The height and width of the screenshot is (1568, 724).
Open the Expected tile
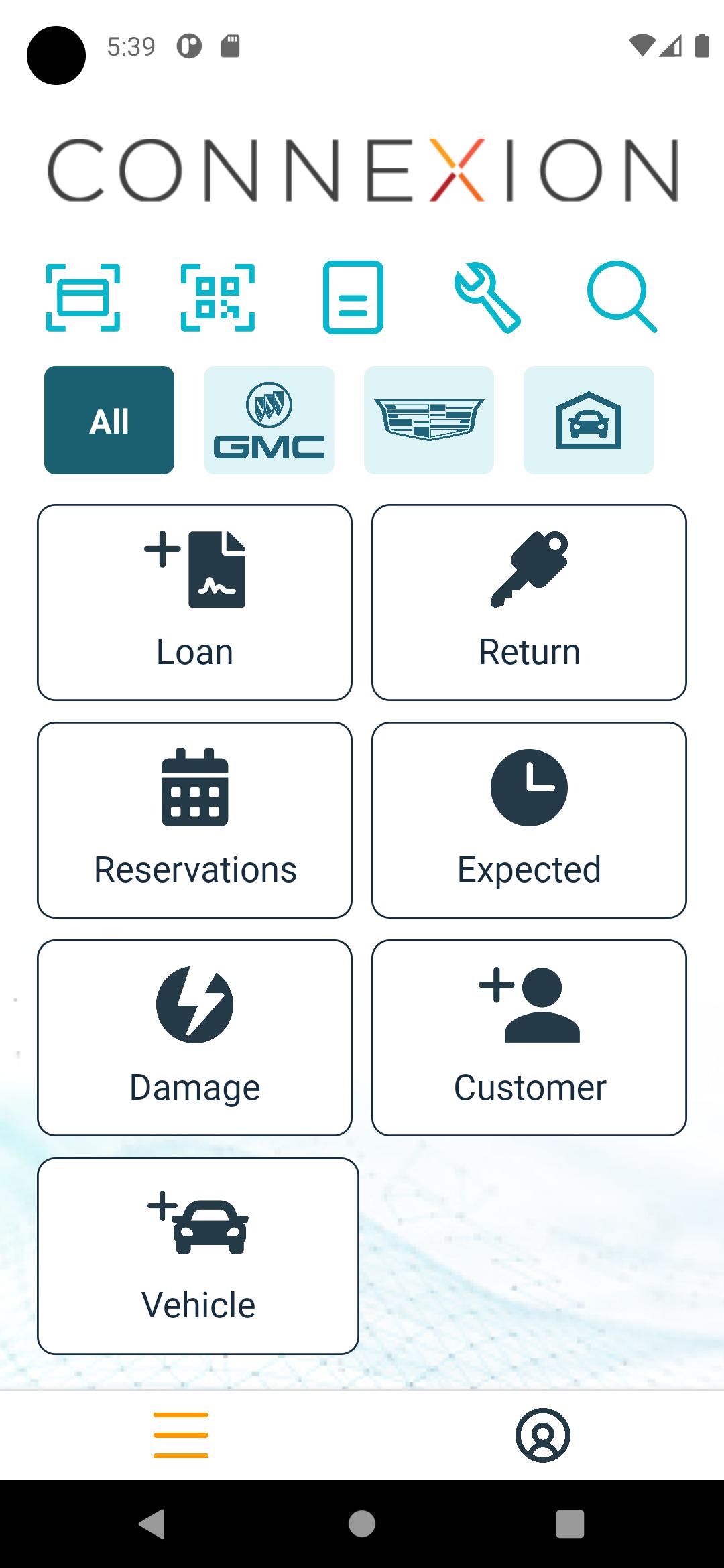pos(529,820)
